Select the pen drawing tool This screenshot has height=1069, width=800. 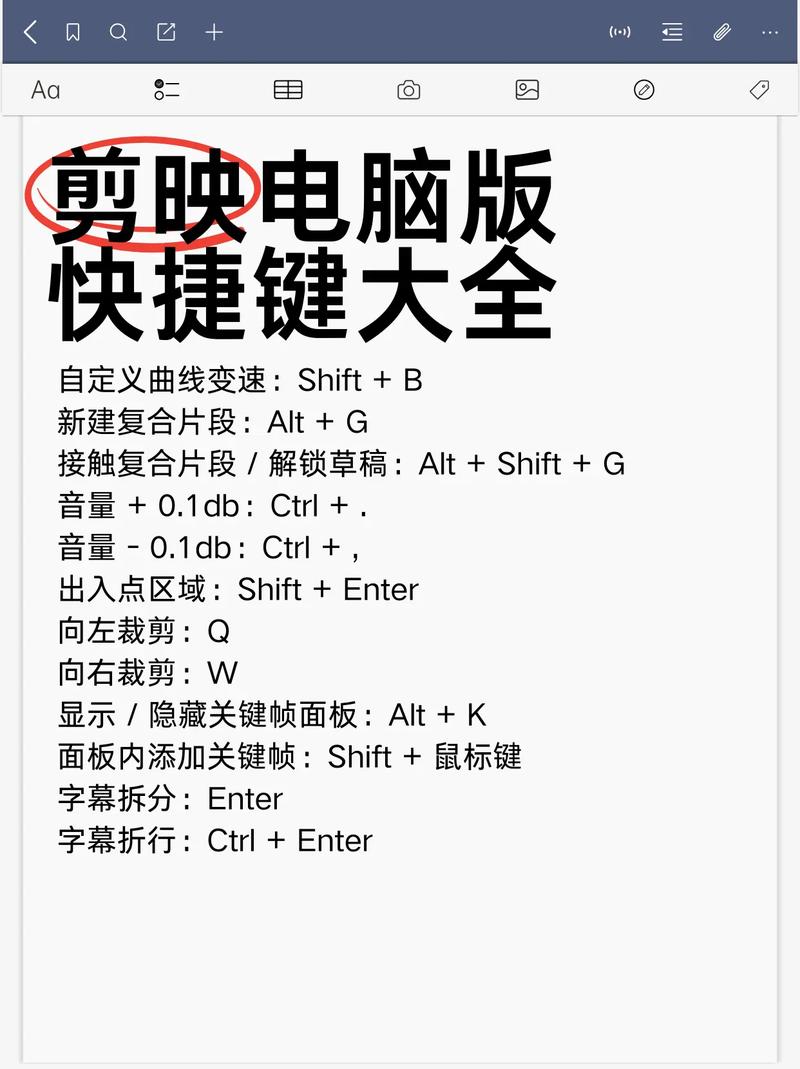[644, 90]
